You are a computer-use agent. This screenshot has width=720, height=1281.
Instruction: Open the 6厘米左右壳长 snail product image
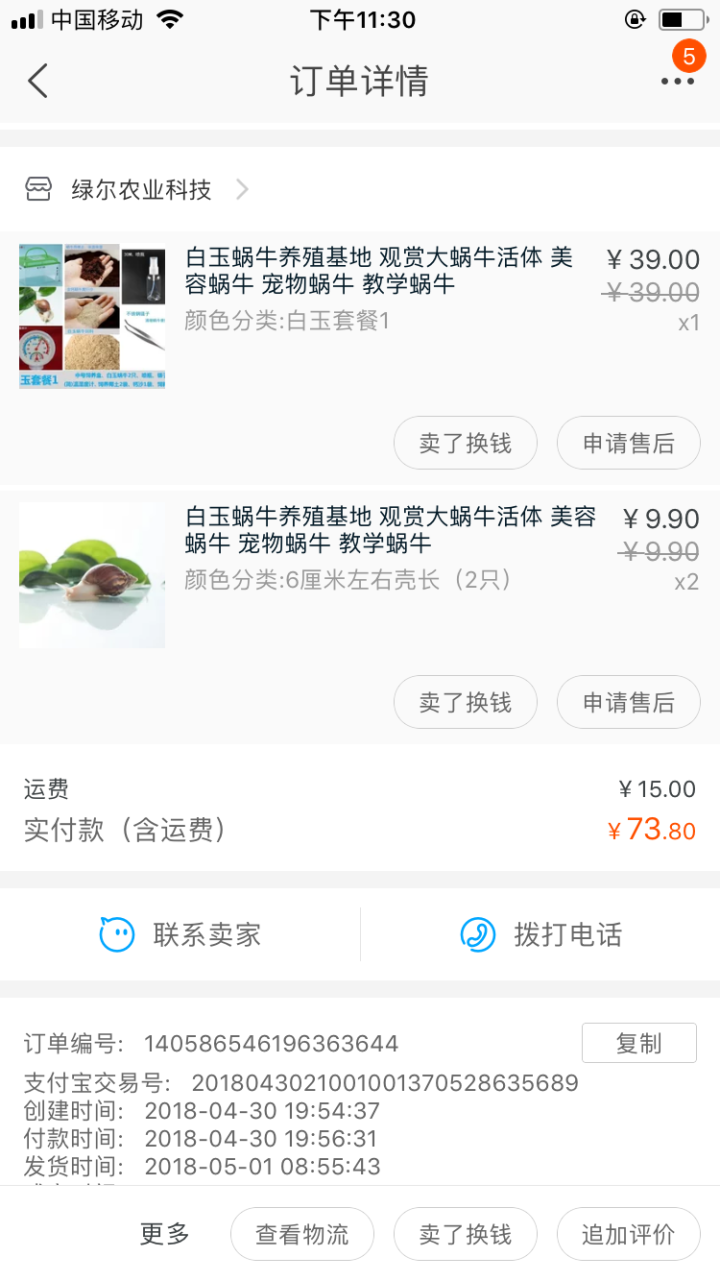click(x=92, y=575)
